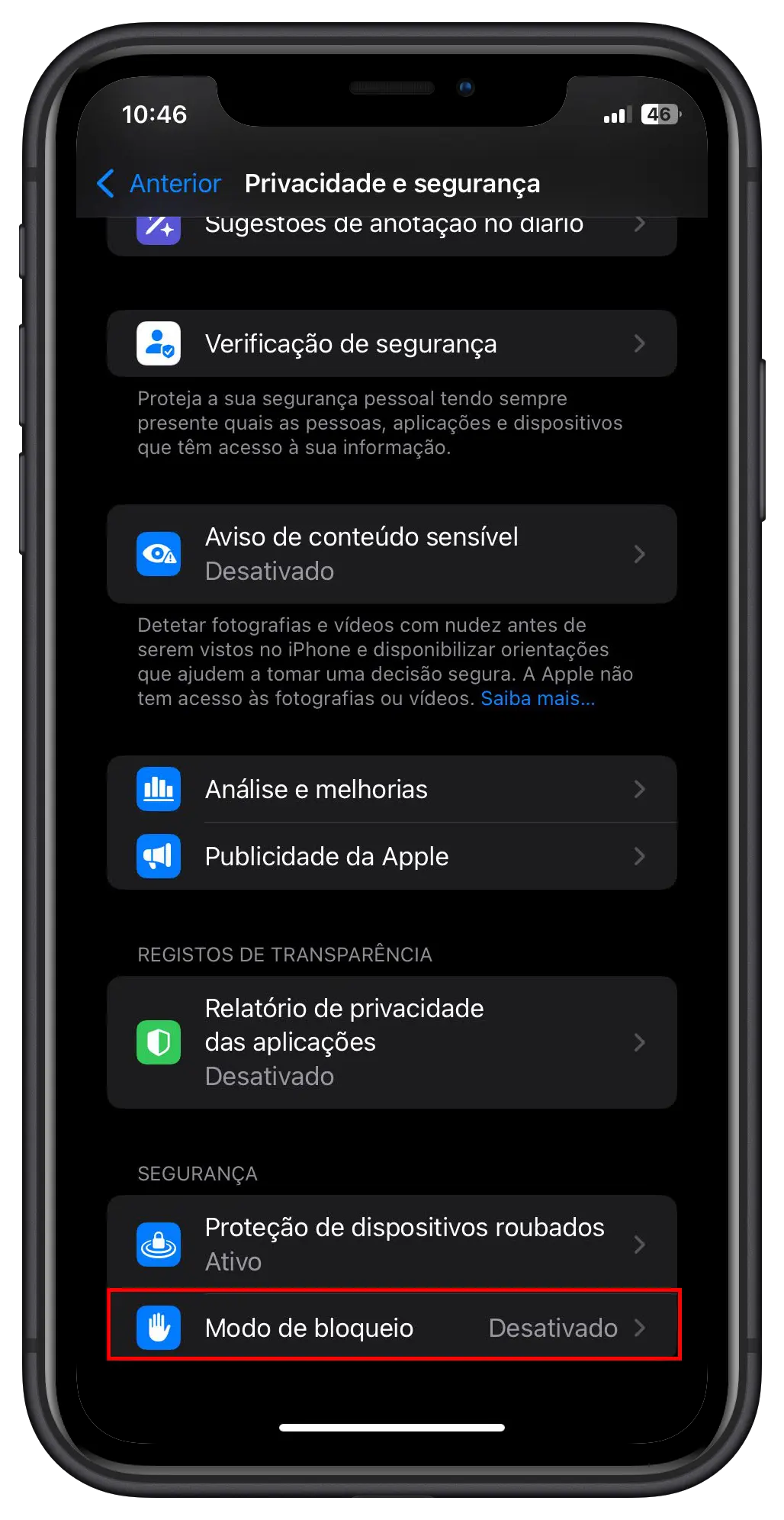Open Verificação de segurança
The width and height of the screenshot is (784, 1520).
pyautogui.click(x=391, y=343)
